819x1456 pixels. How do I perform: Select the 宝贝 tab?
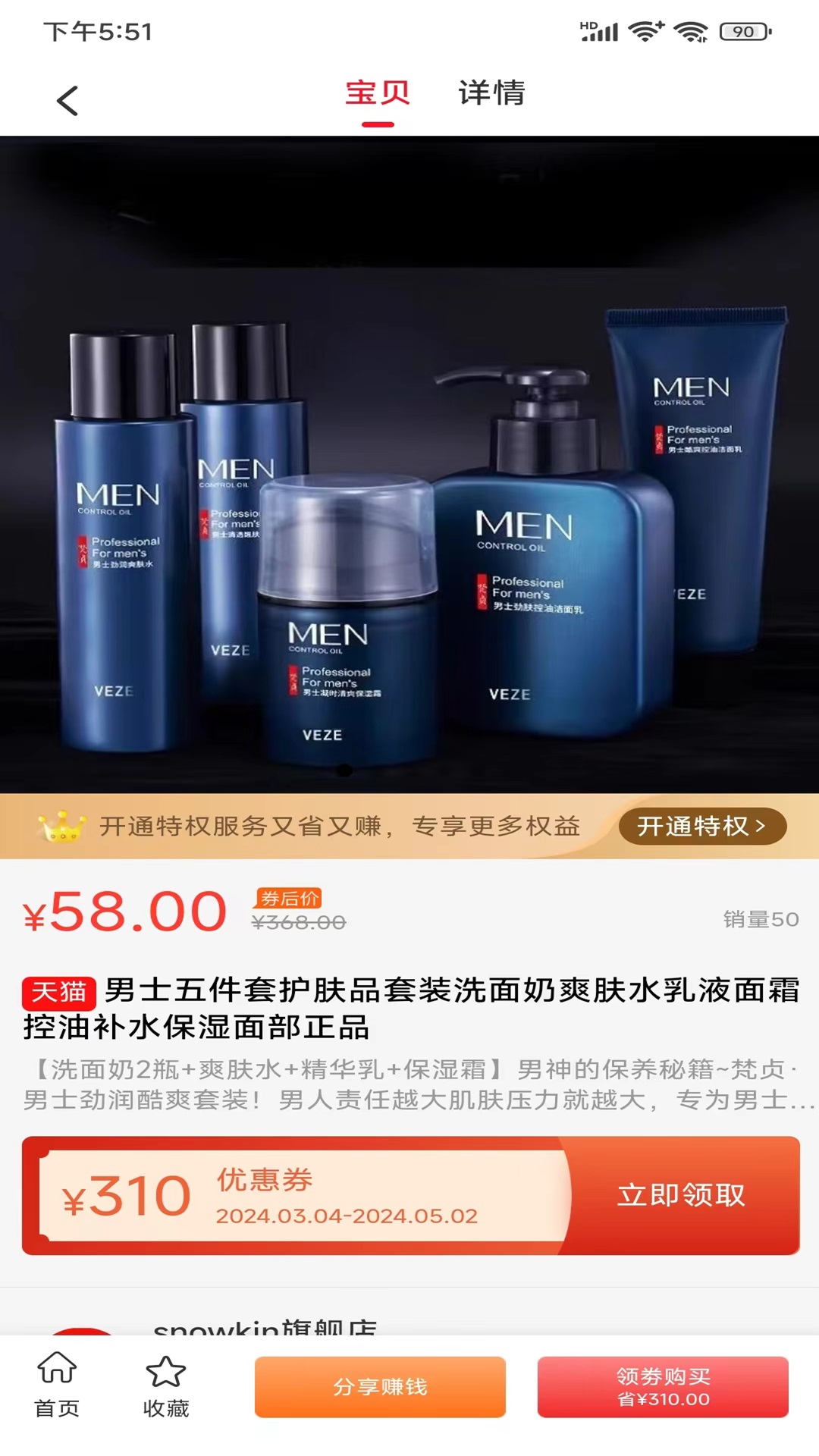(378, 93)
